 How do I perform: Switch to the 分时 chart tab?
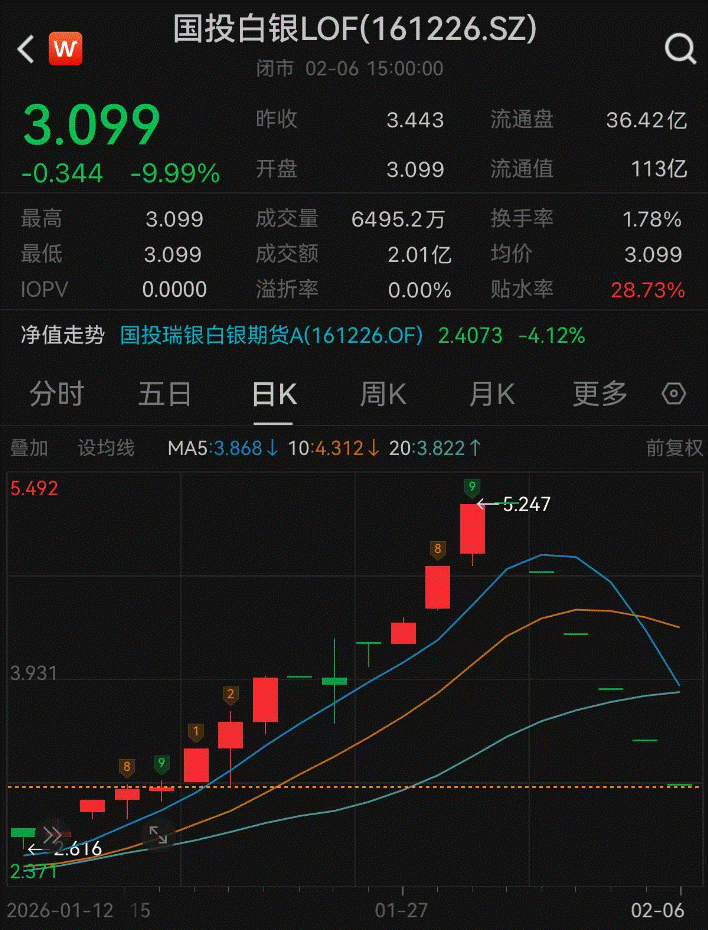[x=57, y=394]
